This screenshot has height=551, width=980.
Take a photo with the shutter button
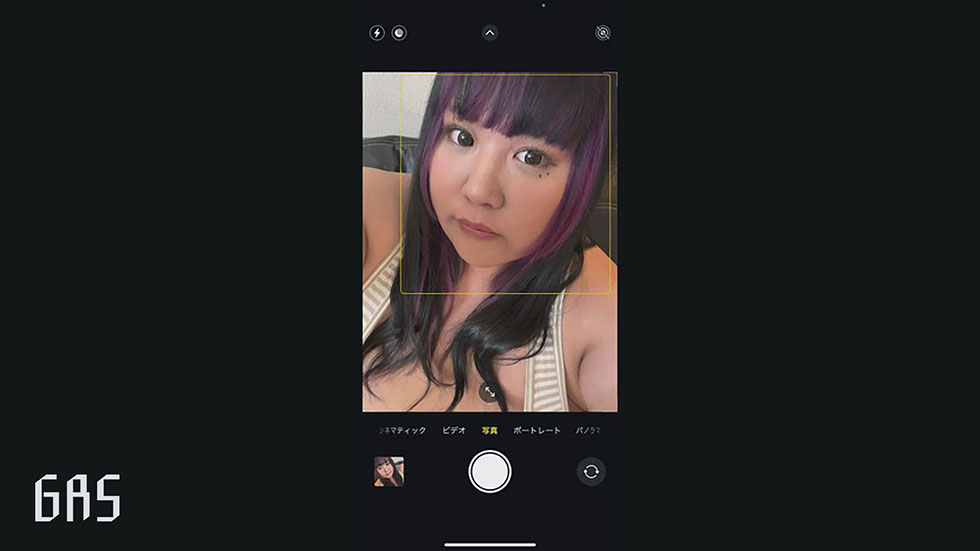click(490, 471)
